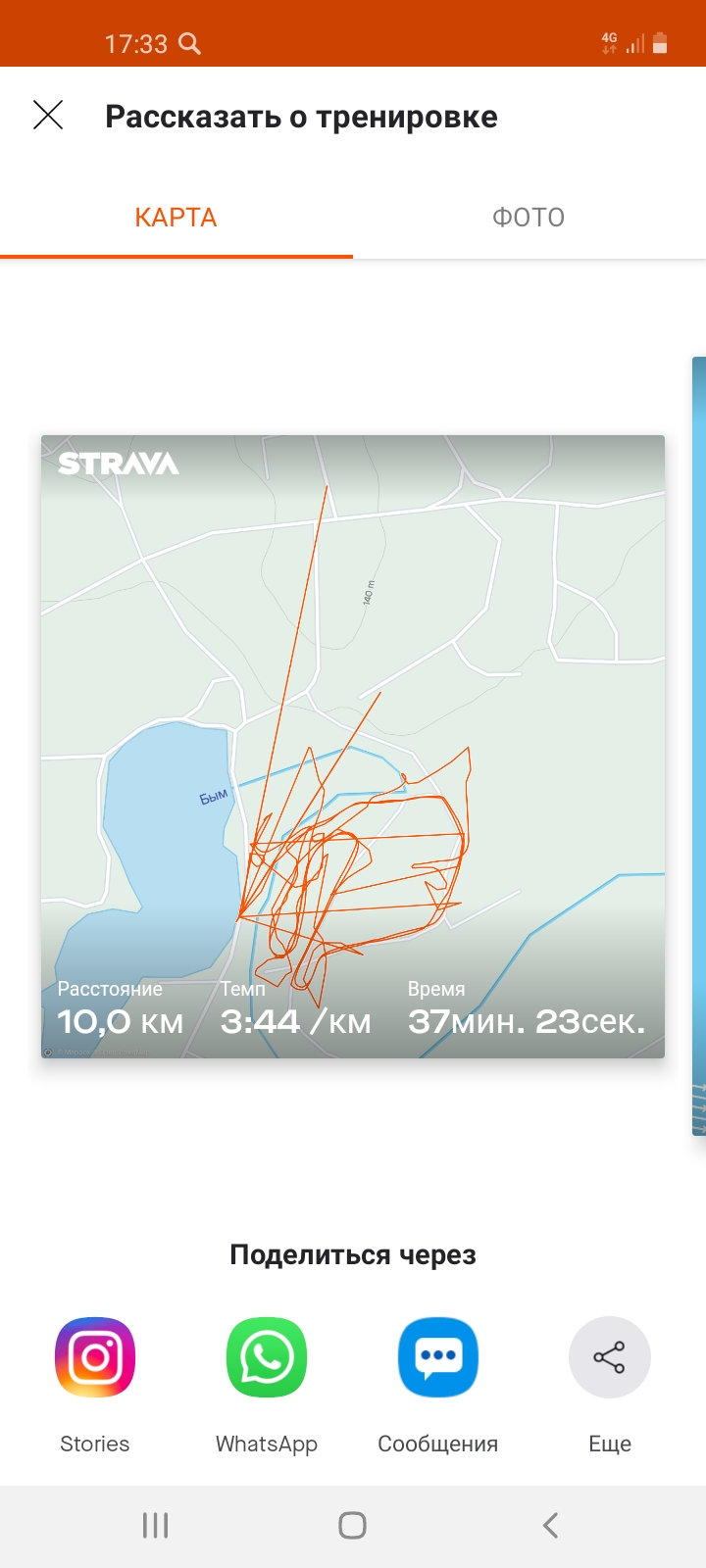Switch to the ФОТО tab
The height and width of the screenshot is (1568, 706).
(x=529, y=218)
